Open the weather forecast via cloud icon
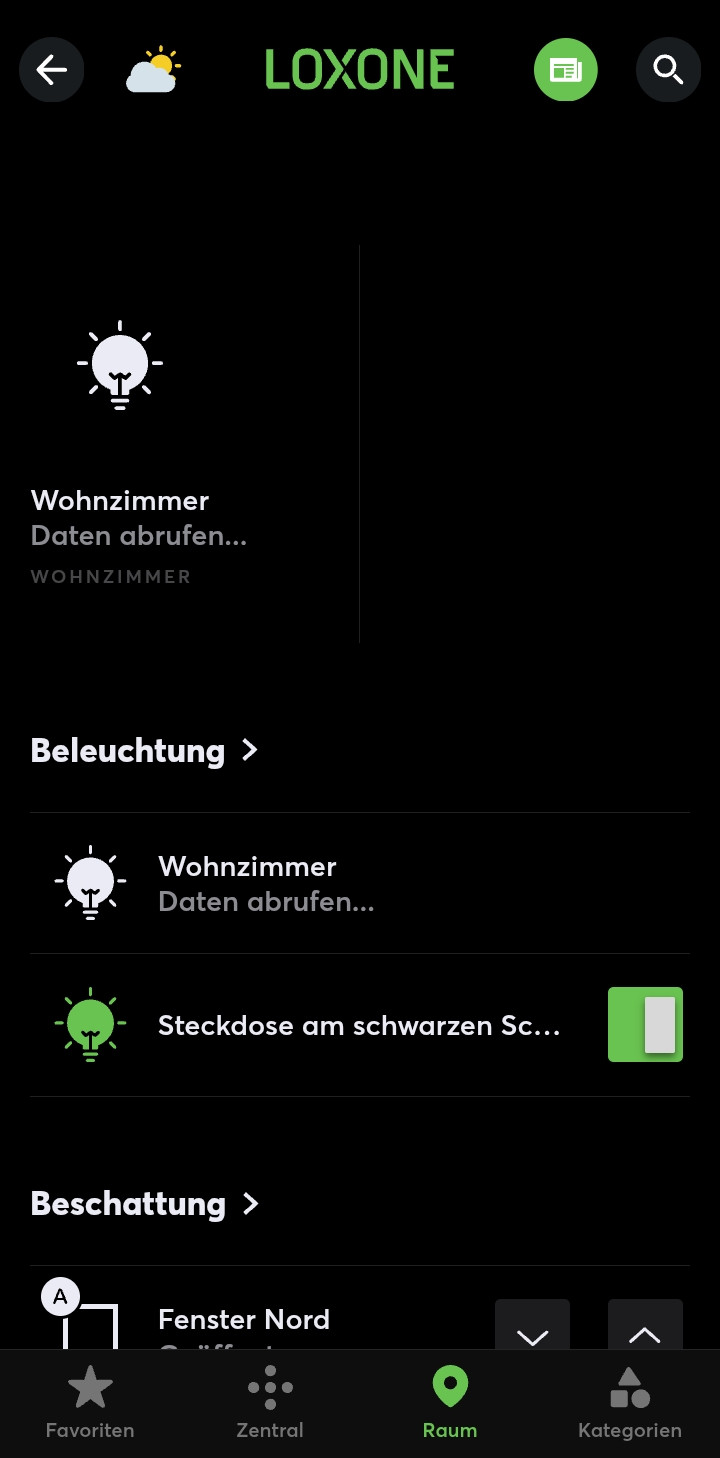The width and height of the screenshot is (720, 1458). [152, 70]
